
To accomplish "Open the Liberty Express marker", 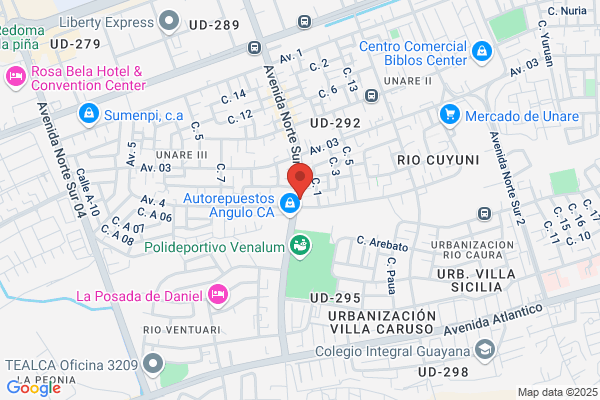I will [169, 21].
